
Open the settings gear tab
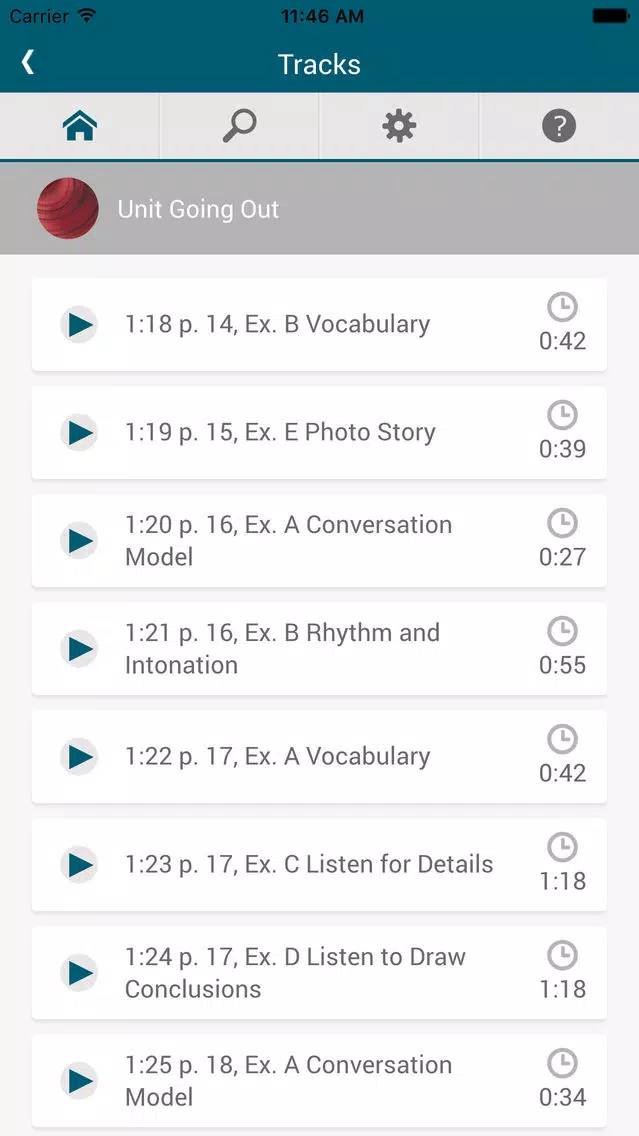point(399,127)
